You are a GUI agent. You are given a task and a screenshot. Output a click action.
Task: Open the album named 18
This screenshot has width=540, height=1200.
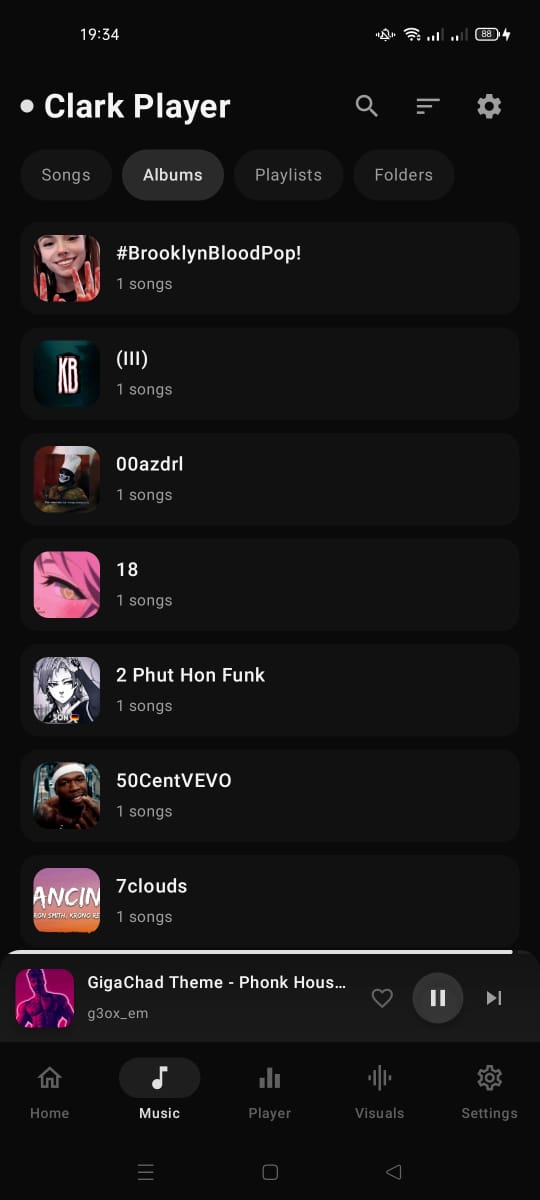pos(270,585)
